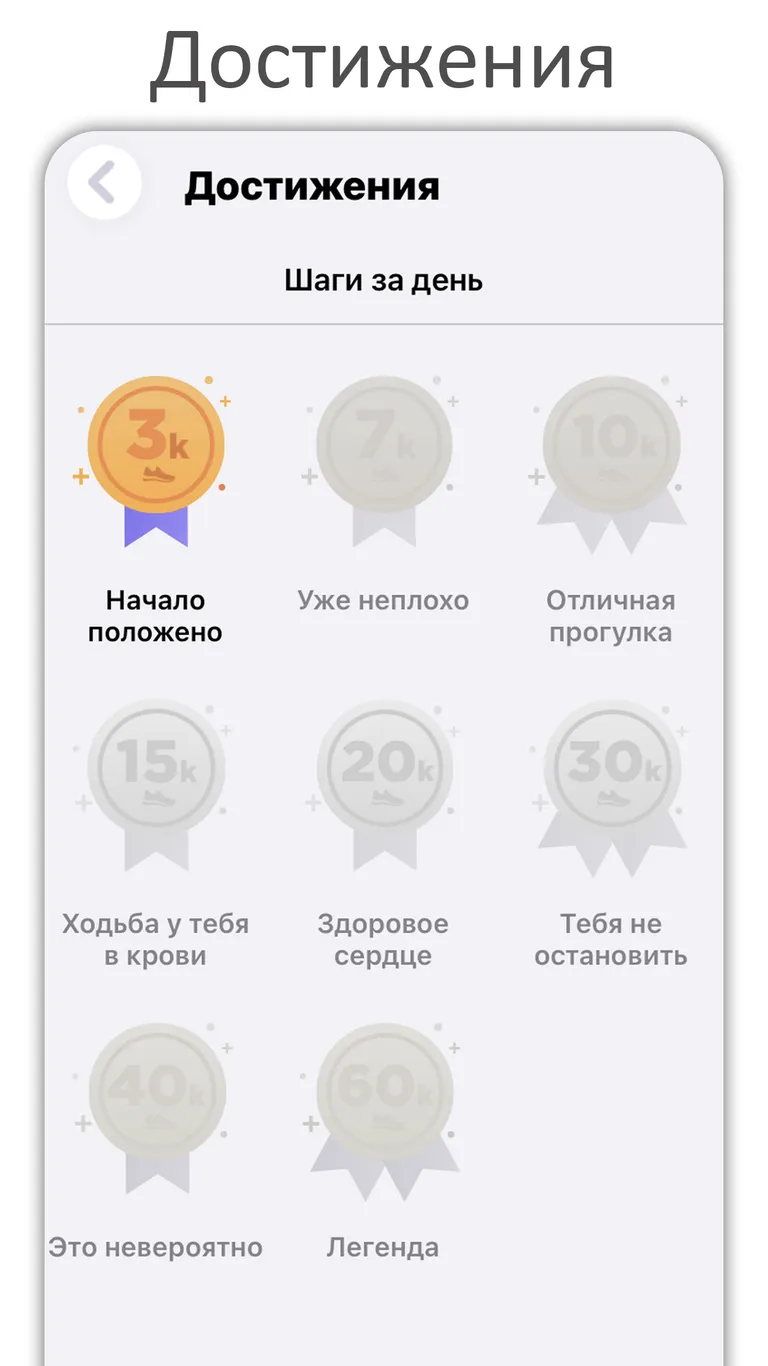
Task: Tap the "Легенда" caption text
Action: (x=385, y=1247)
